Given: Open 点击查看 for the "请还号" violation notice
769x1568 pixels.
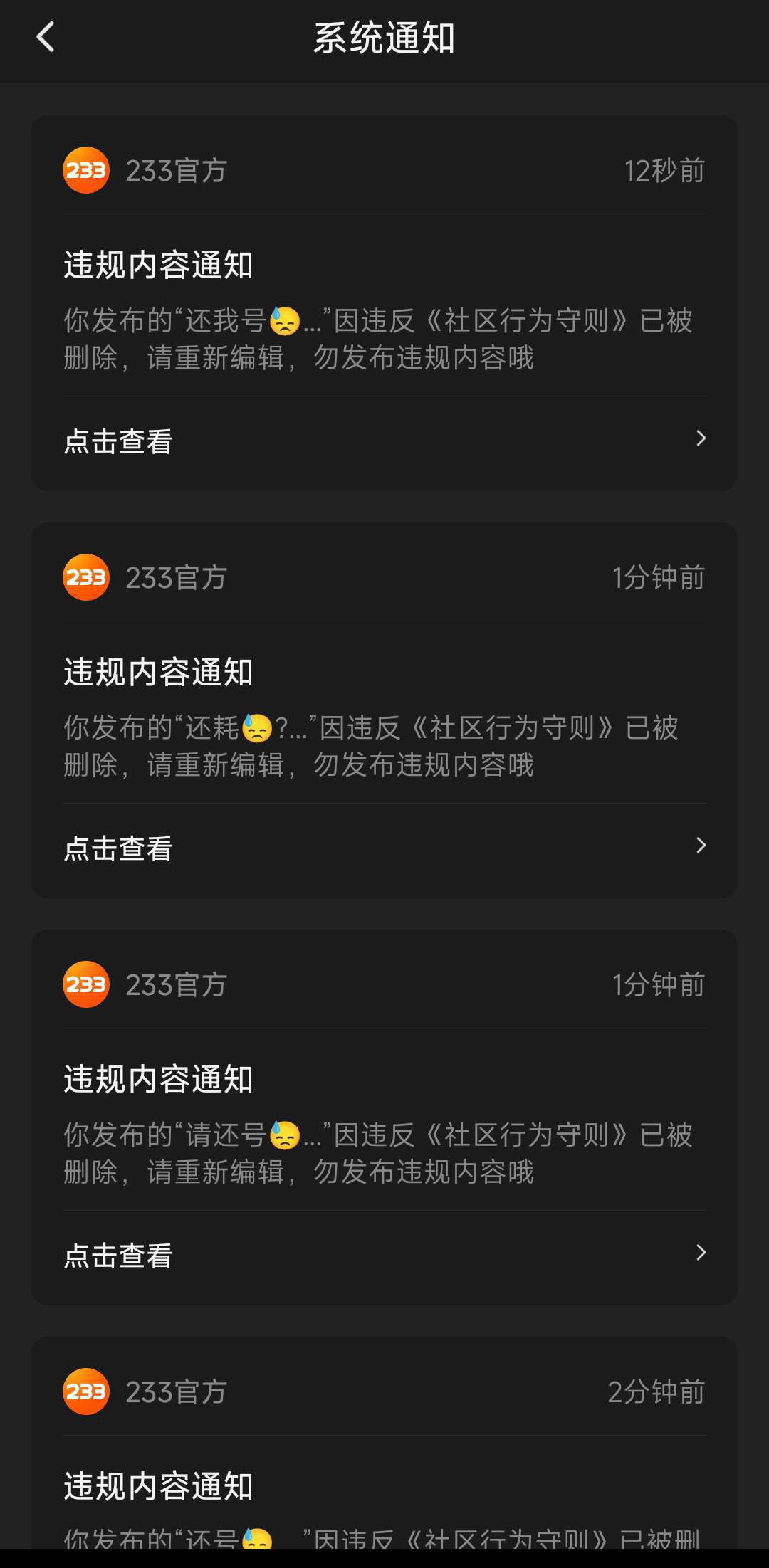Looking at the screenshot, I should coord(384,1256).
